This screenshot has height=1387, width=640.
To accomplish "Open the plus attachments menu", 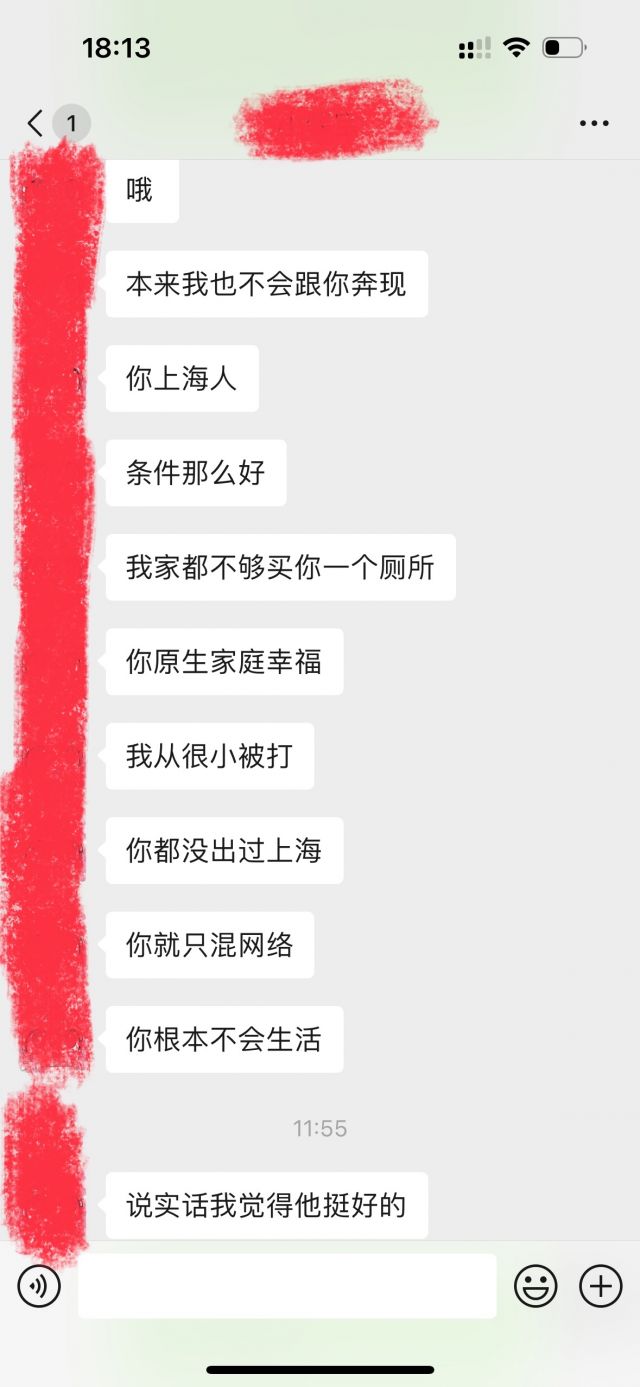I will click(601, 1286).
